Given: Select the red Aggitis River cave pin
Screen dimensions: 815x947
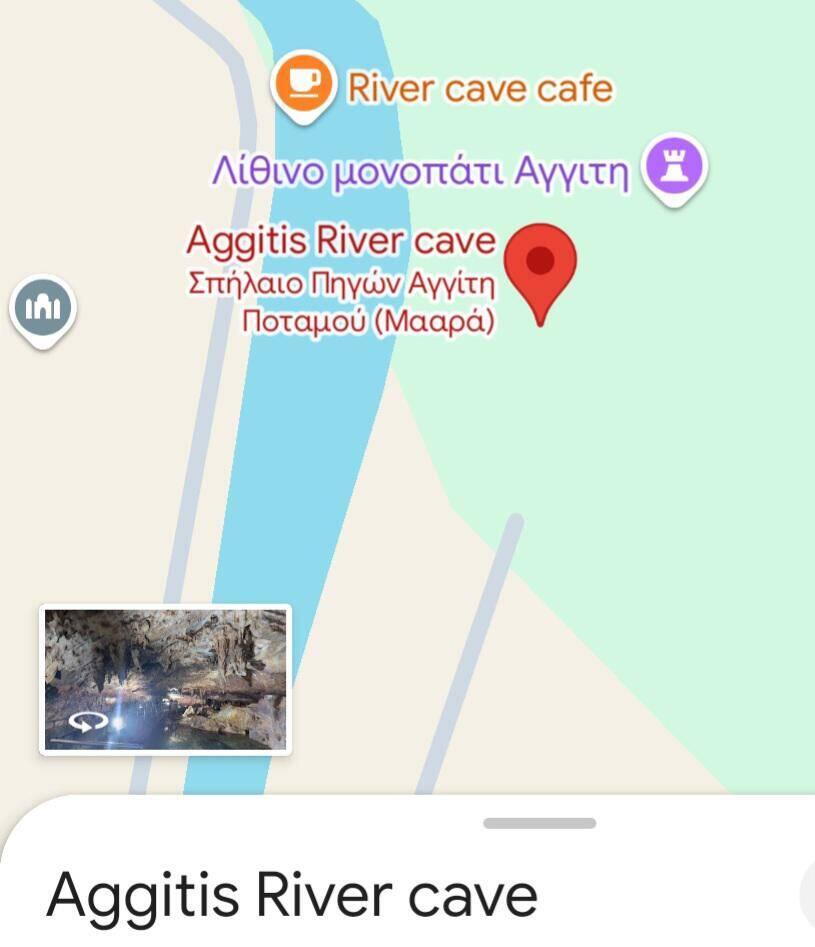Looking at the screenshot, I should (540, 263).
